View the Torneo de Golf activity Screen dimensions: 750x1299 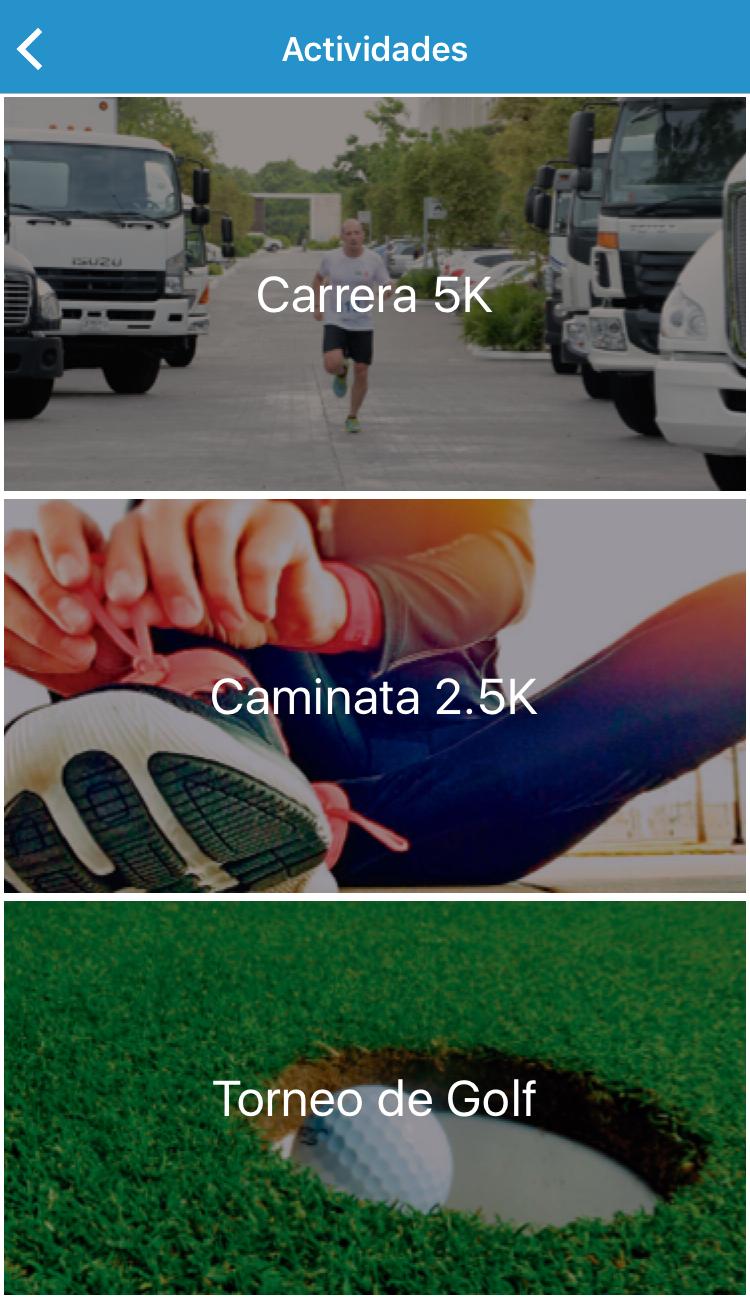point(374,1097)
